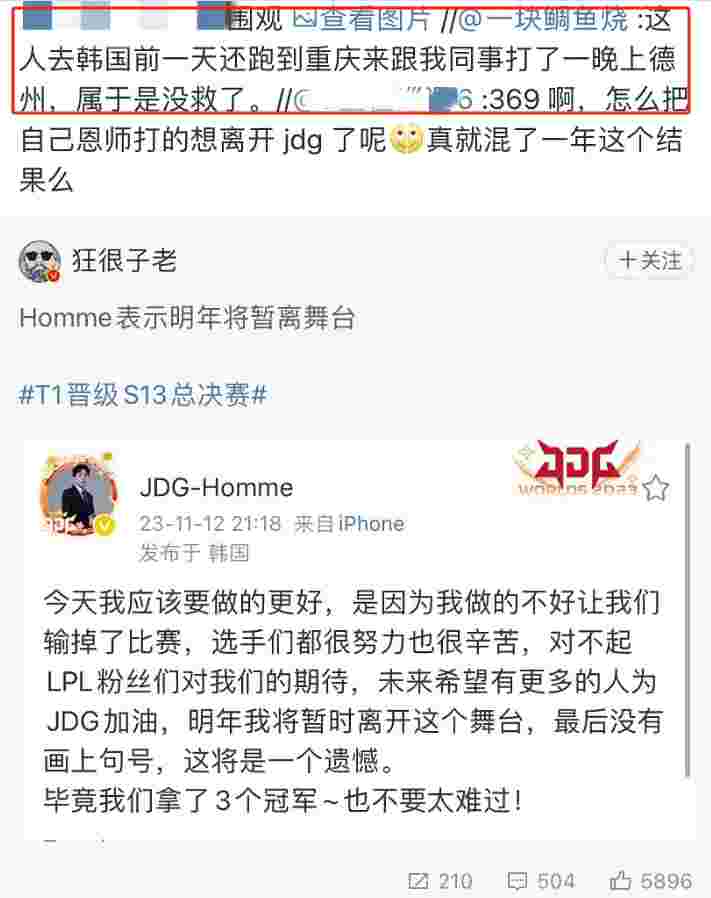Viewport: 711px width, 898px height.
Task: Open 狂很子老's profile avatar
Action: [x=40, y=262]
